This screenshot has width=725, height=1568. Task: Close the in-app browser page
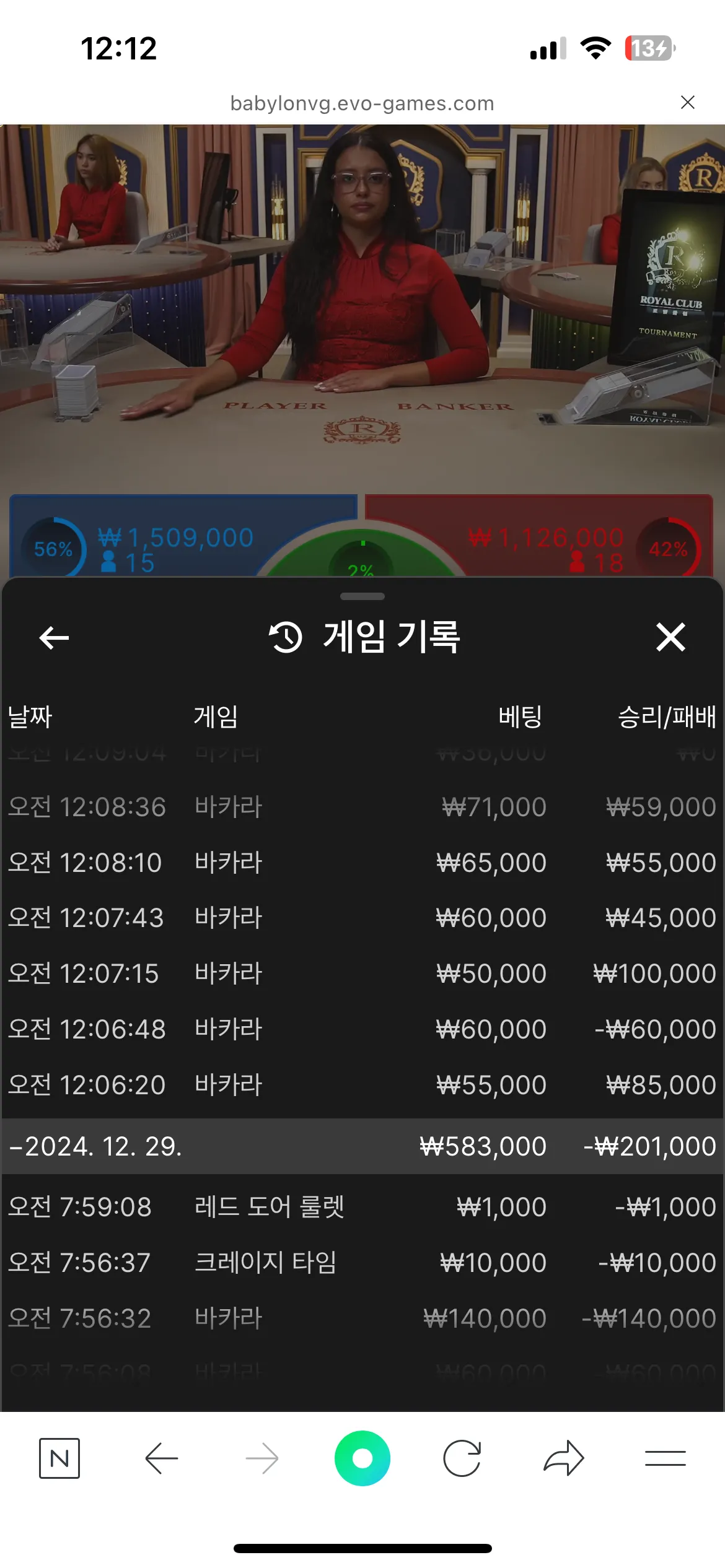tap(687, 103)
